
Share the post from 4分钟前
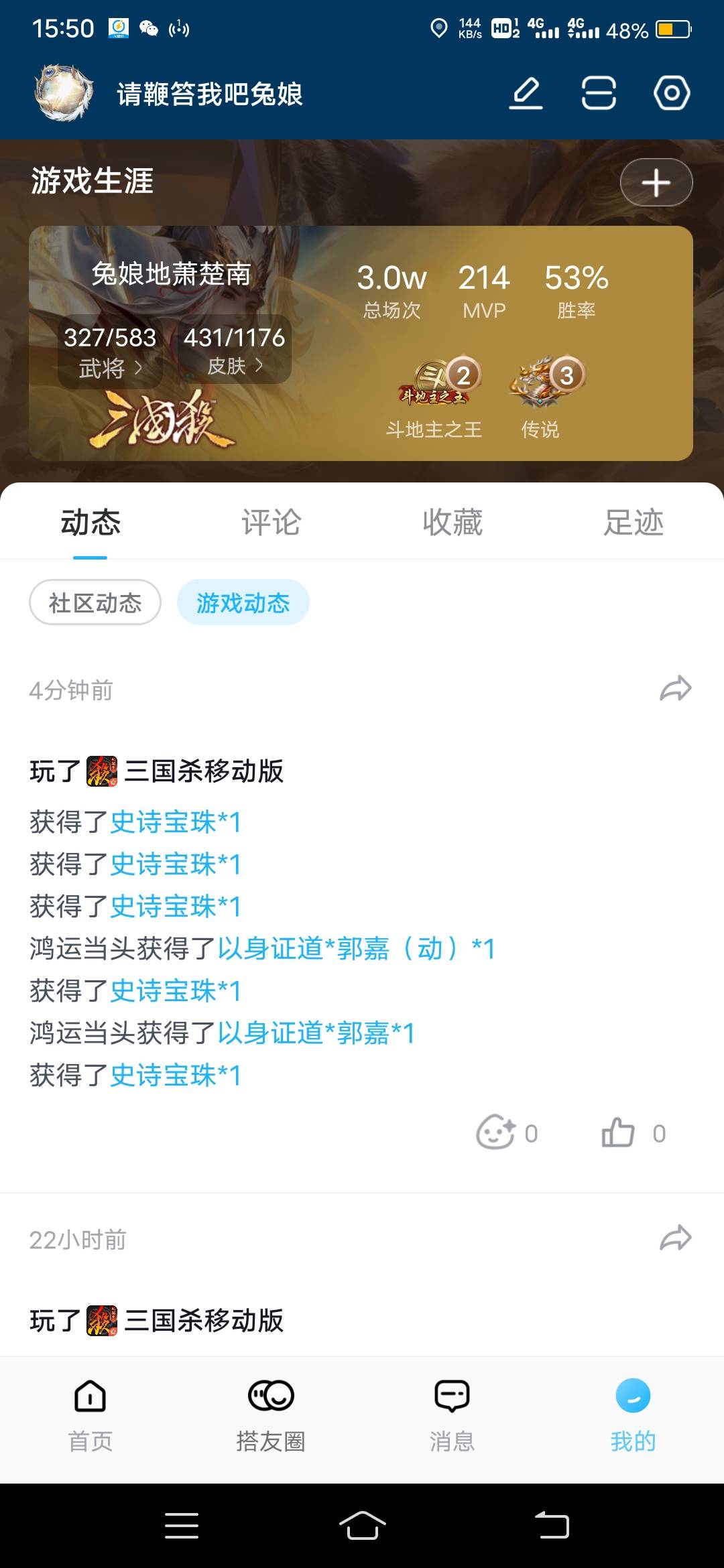[x=675, y=689]
